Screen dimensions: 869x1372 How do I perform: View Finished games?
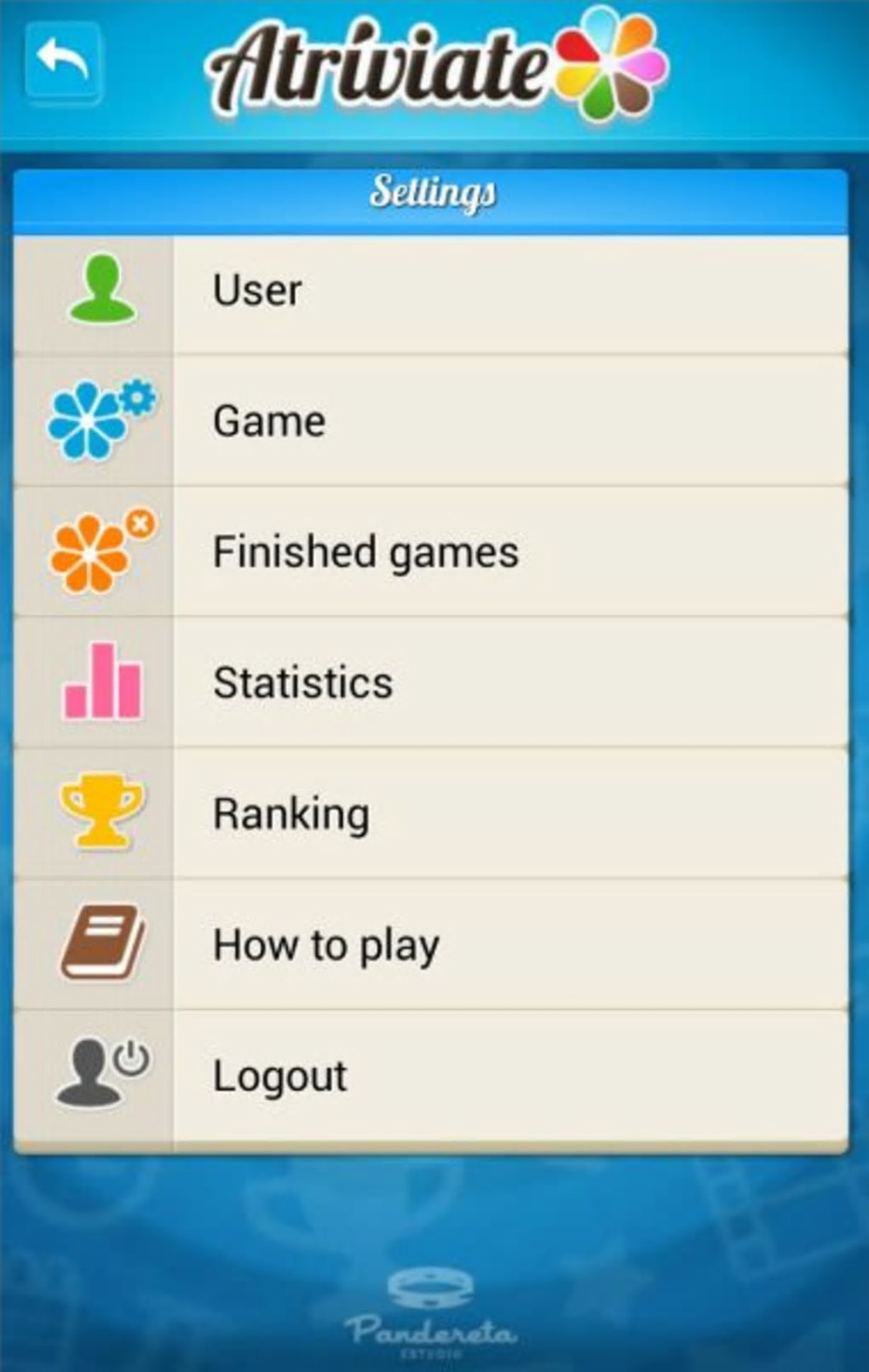[x=430, y=552]
